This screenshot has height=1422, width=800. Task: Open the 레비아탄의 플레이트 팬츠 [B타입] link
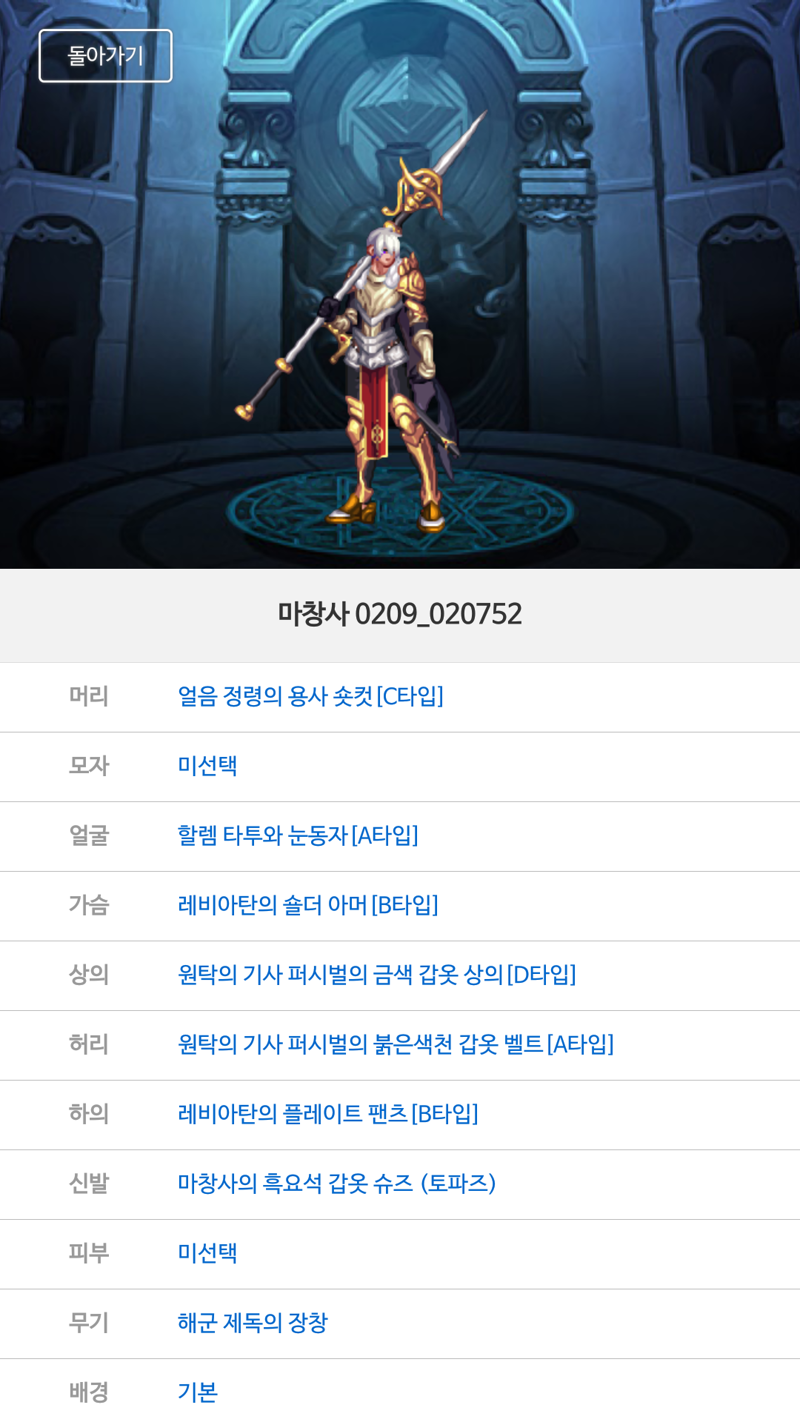coord(327,1114)
